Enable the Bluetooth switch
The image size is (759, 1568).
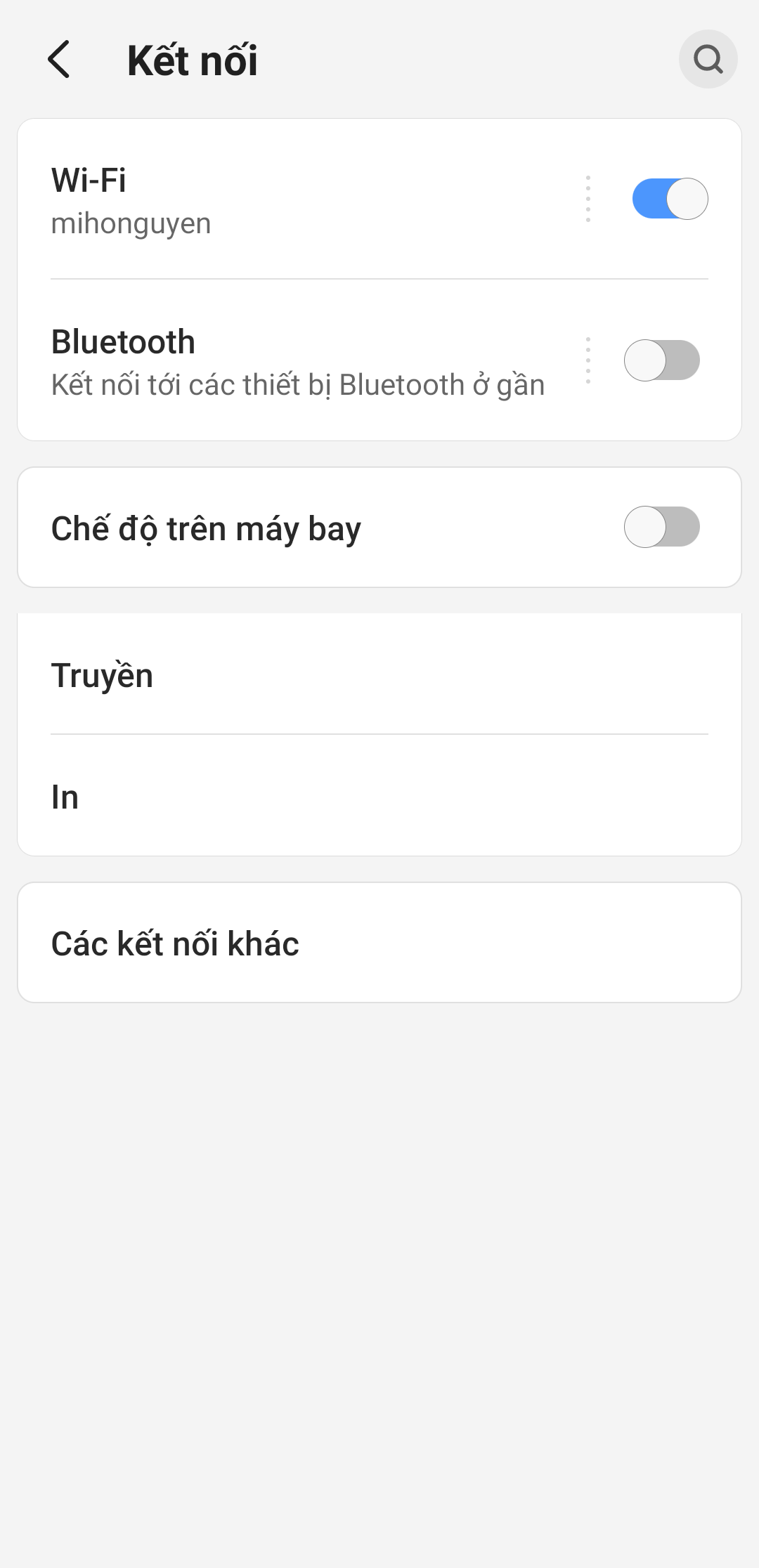[661, 360]
